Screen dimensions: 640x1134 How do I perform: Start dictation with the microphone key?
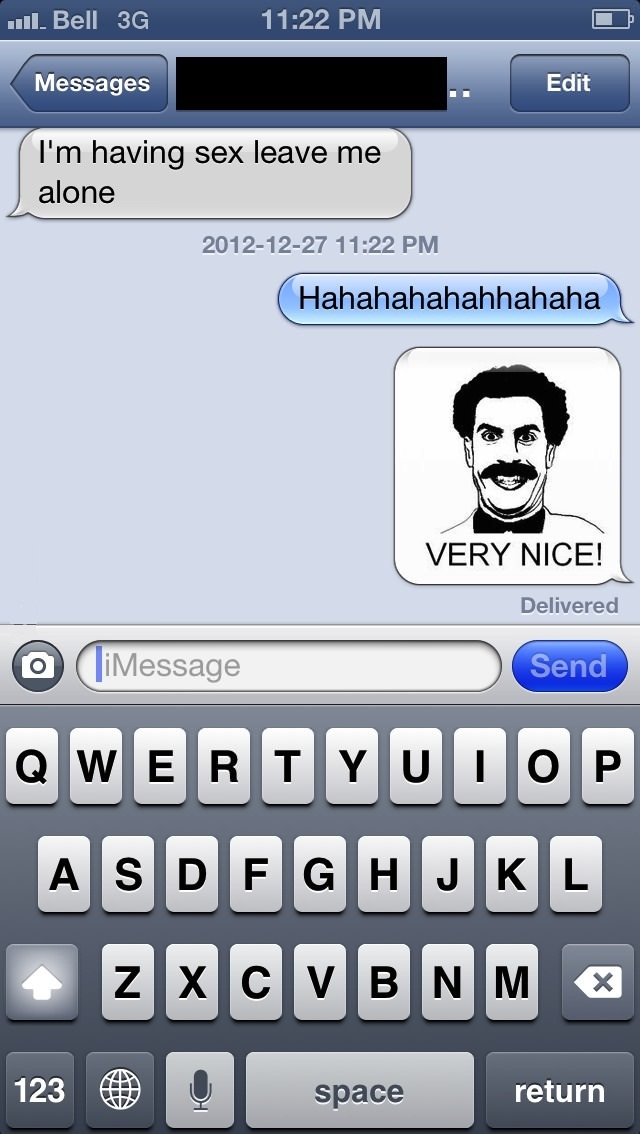tap(200, 1091)
